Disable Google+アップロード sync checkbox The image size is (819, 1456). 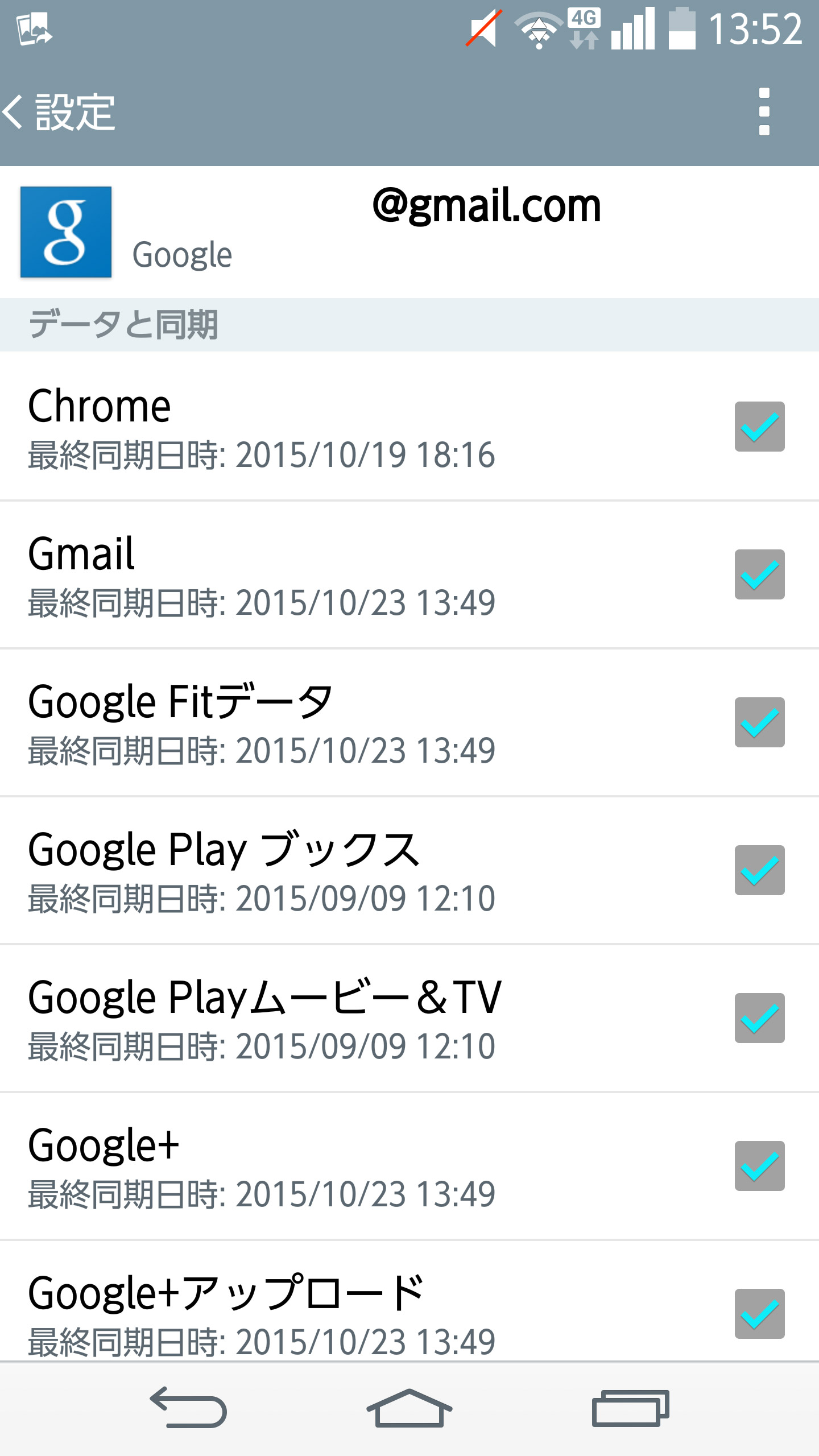759,1314
